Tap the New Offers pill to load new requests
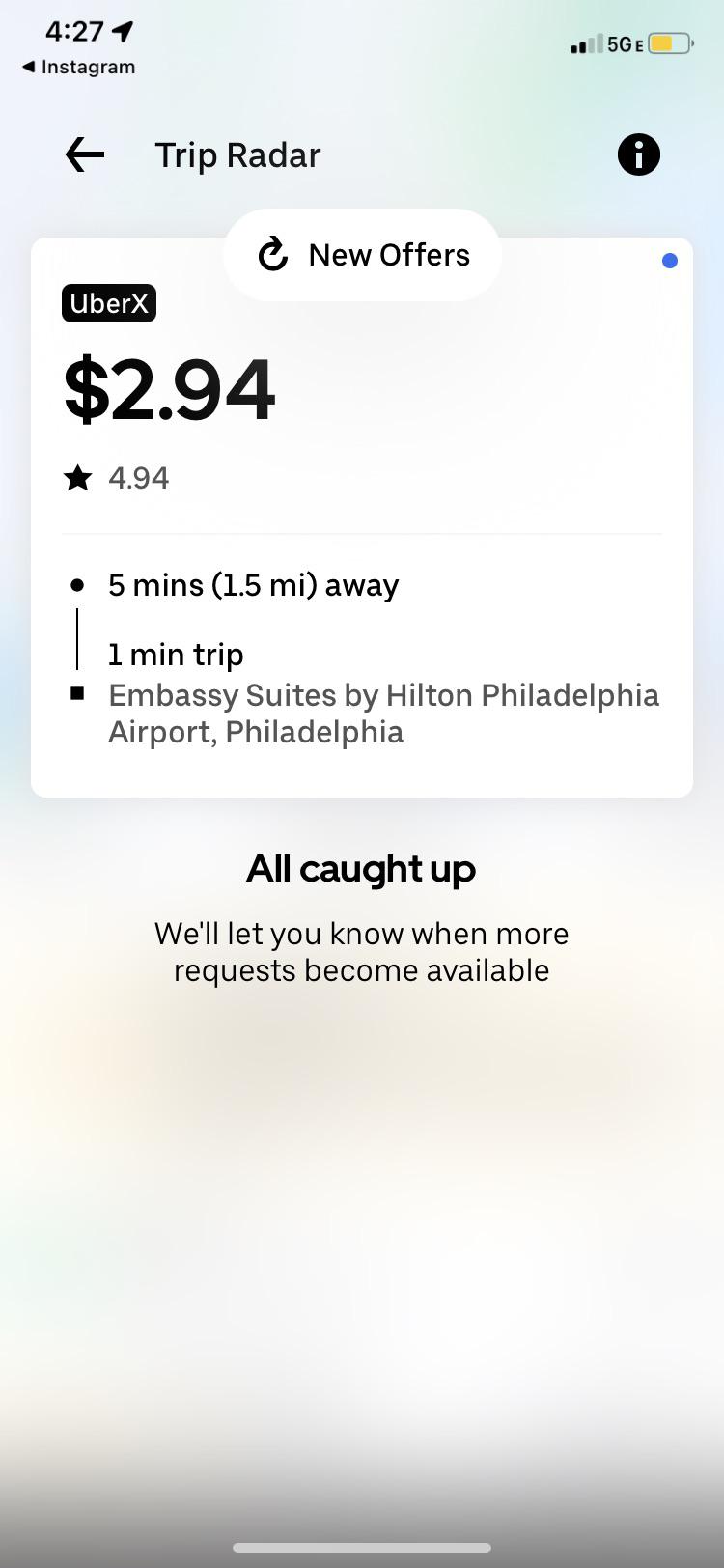The height and width of the screenshot is (1568, 724). coord(362,254)
